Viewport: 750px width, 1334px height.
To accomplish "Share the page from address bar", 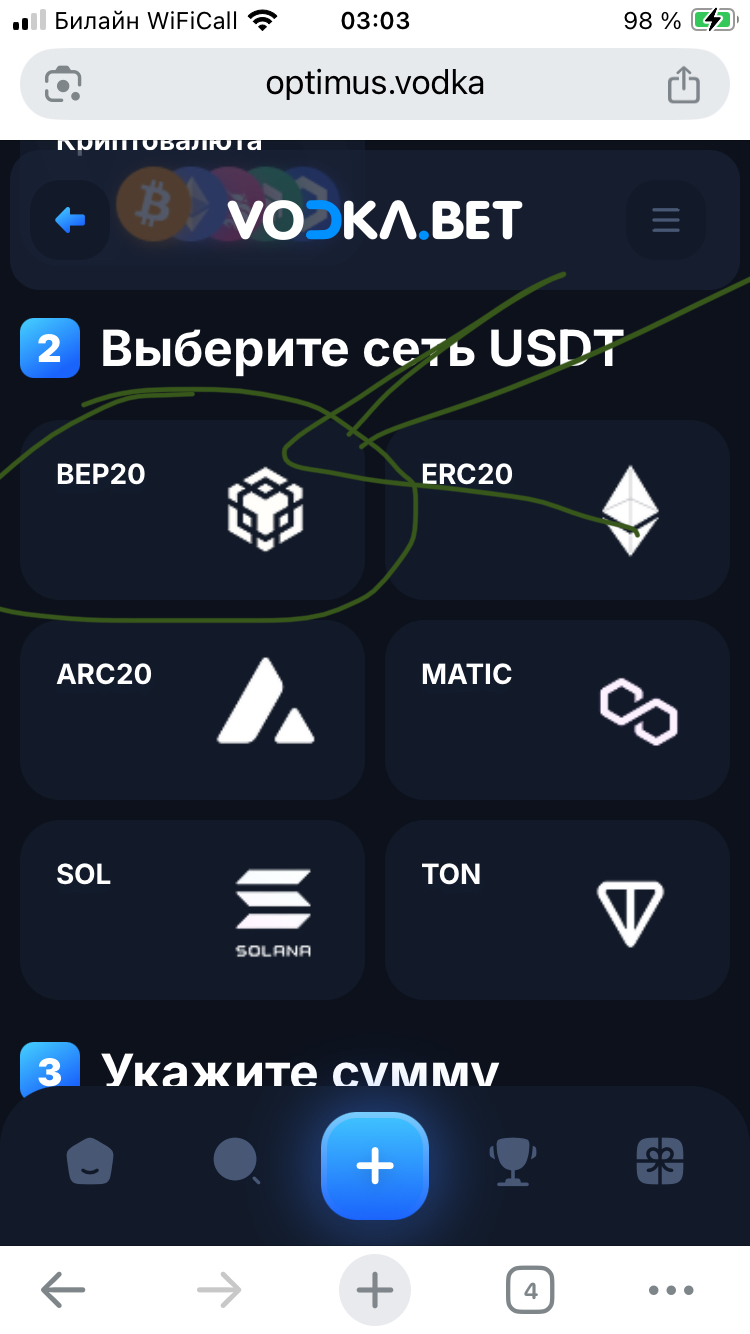I will (683, 83).
